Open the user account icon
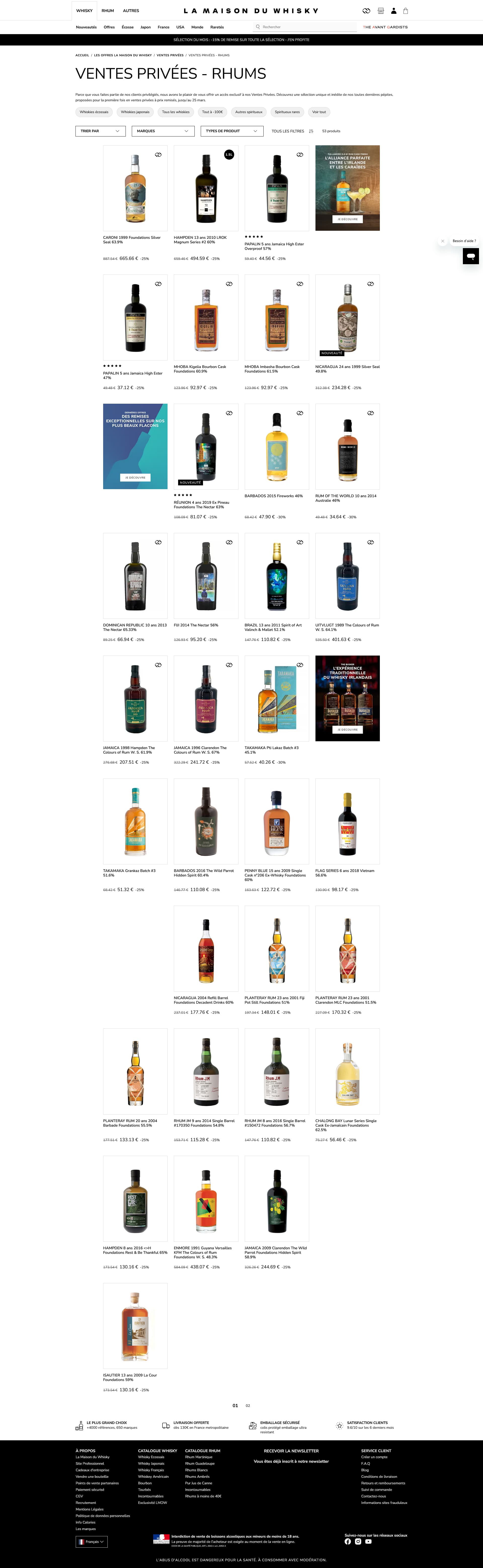Viewport: 483px width, 1568px height. [x=393, y=11]
